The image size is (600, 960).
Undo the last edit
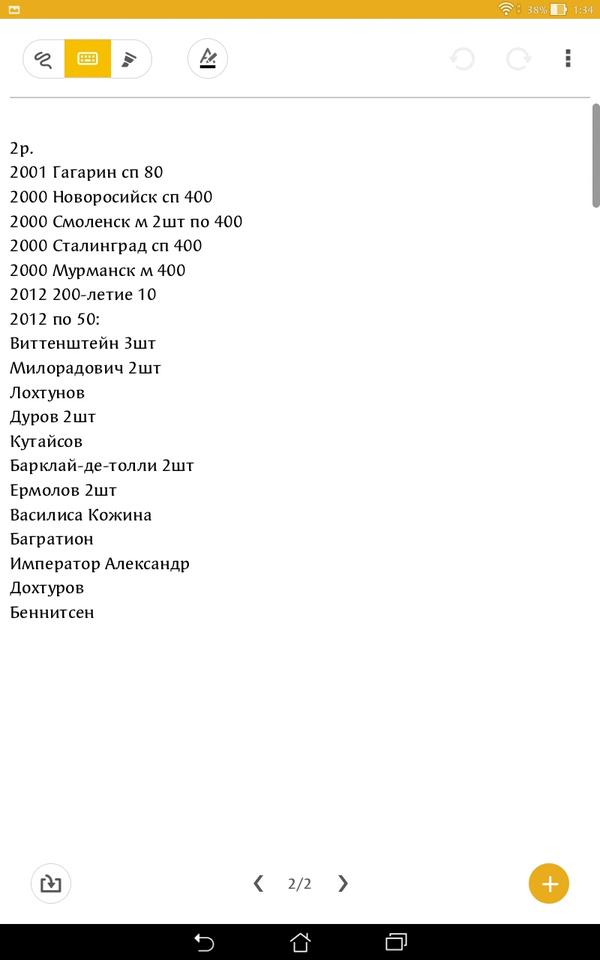click(462, 59)
